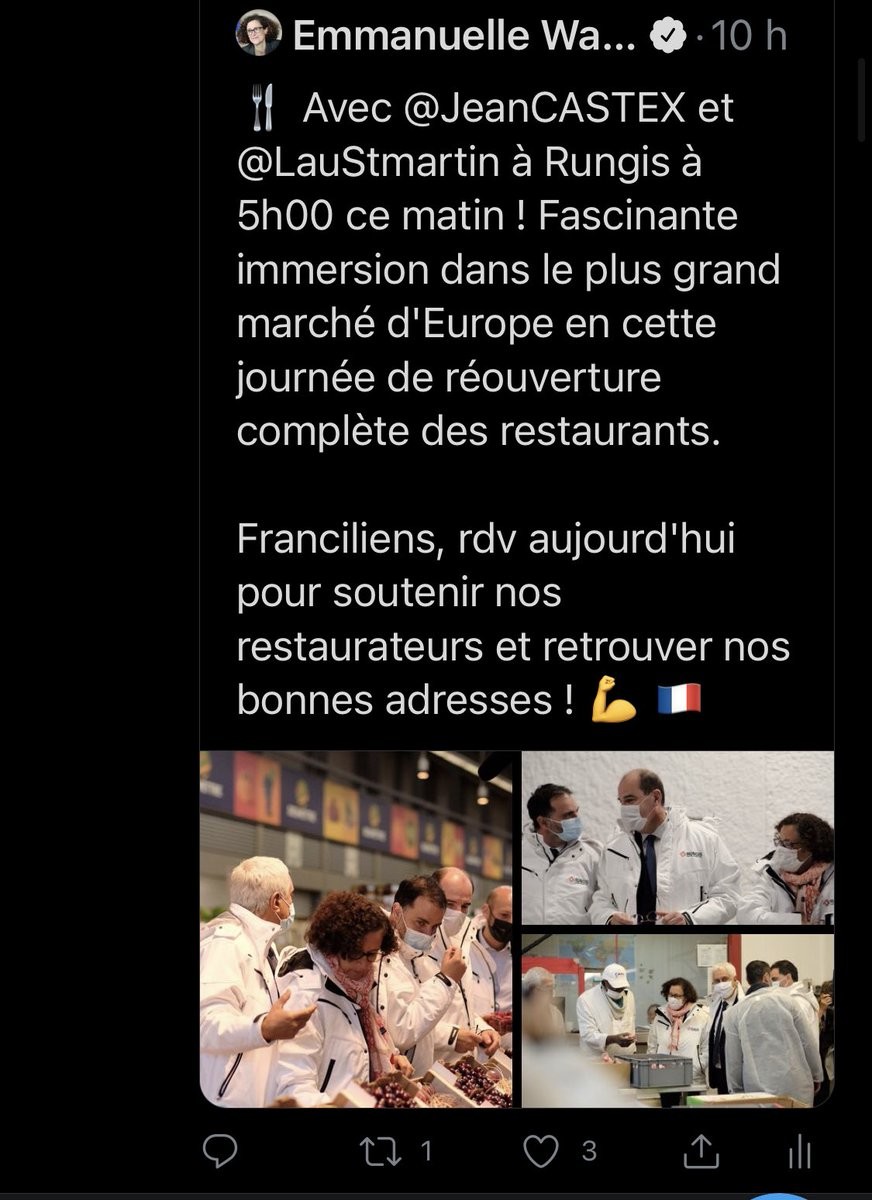872x1200 pixels.
Task: Open the large photo at the market stall
Action: click(x=356, y=929)
